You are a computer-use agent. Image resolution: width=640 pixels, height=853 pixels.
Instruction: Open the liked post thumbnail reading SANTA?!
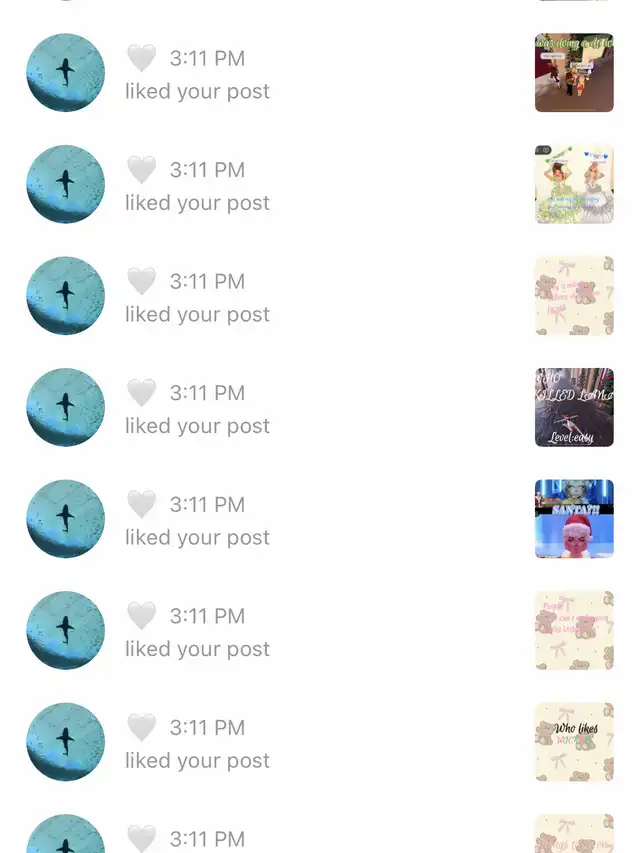(574, 518)
